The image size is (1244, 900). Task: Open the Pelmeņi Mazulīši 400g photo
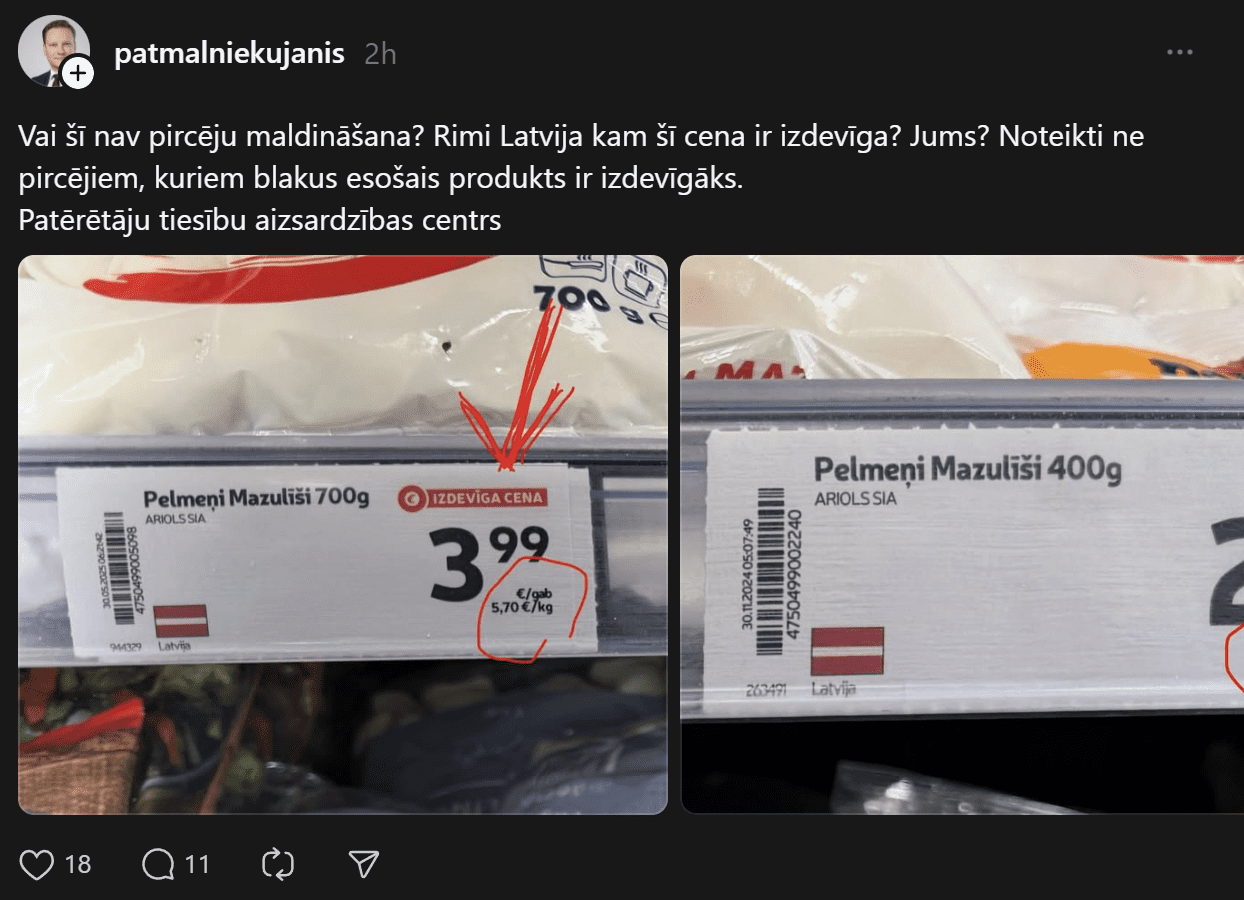[962, 534]
